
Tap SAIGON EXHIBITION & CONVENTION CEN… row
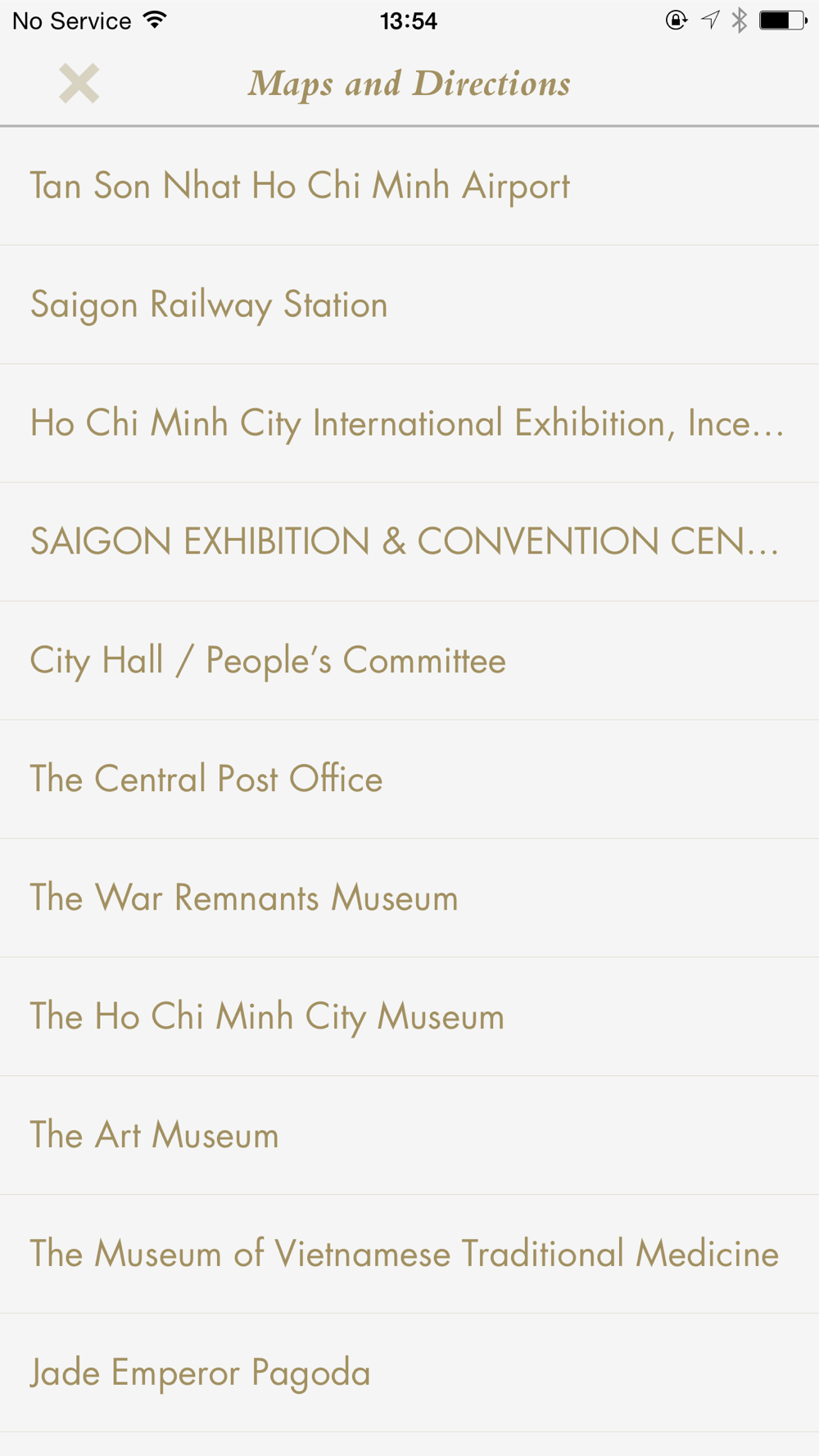409,542
